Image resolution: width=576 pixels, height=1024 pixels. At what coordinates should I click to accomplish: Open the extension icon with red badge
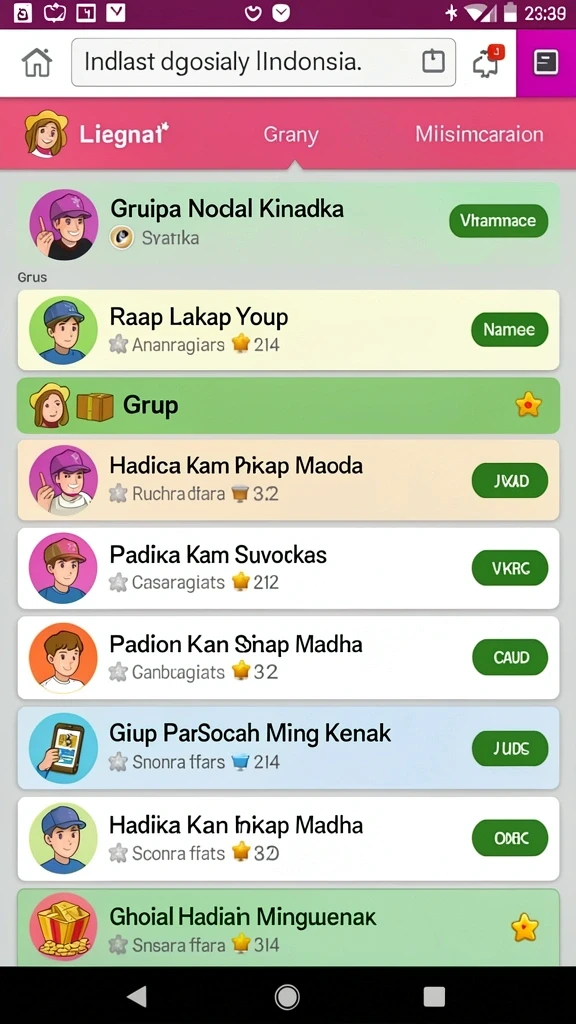487,62
